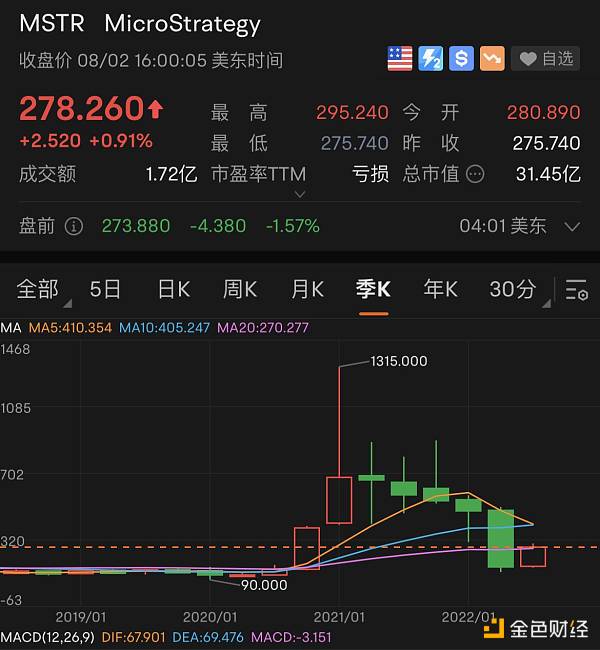
Task: Show the 日K daily candlestick chart
Action: click(173, 290)
